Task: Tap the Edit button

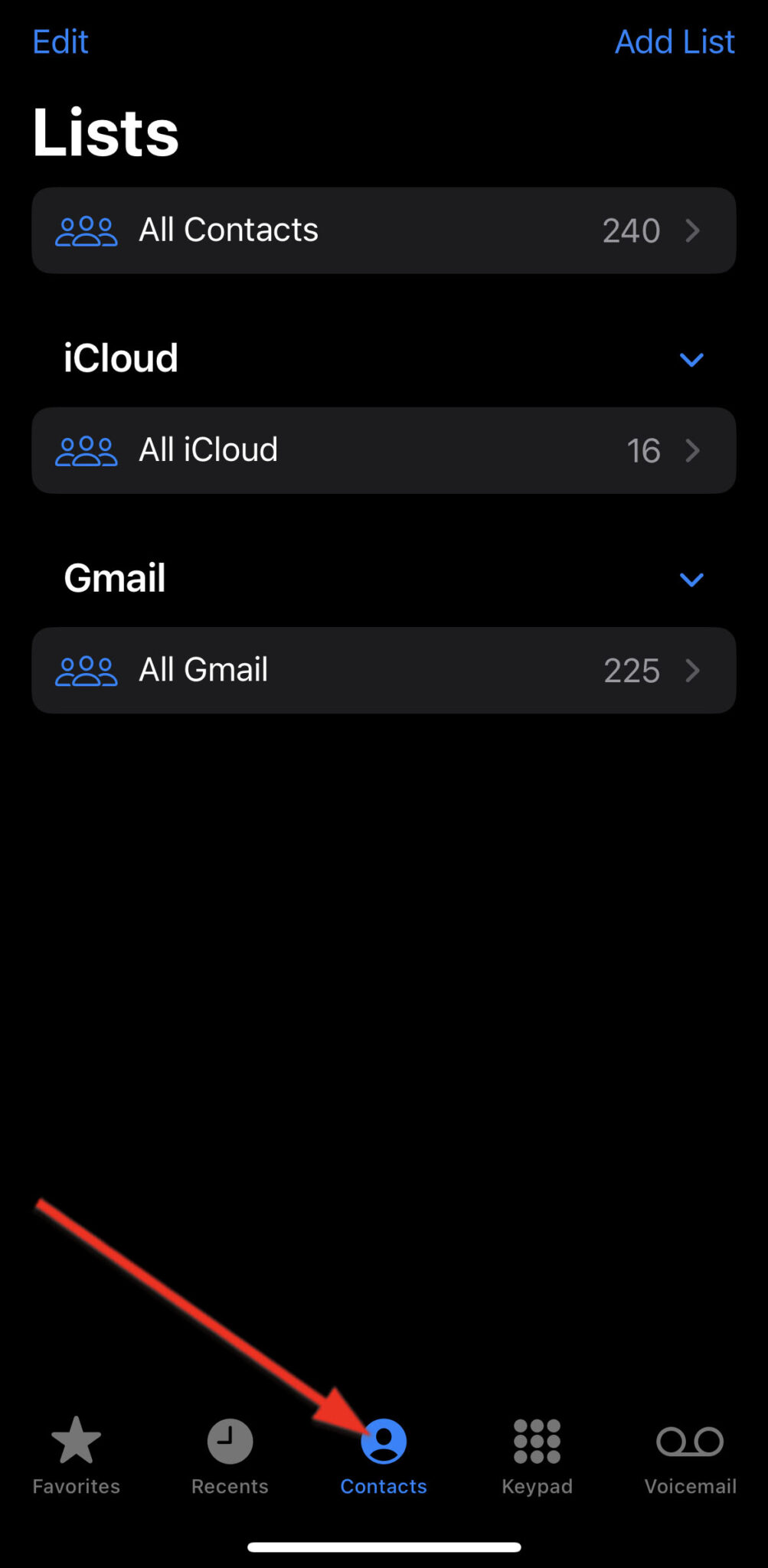Action: 60,42
